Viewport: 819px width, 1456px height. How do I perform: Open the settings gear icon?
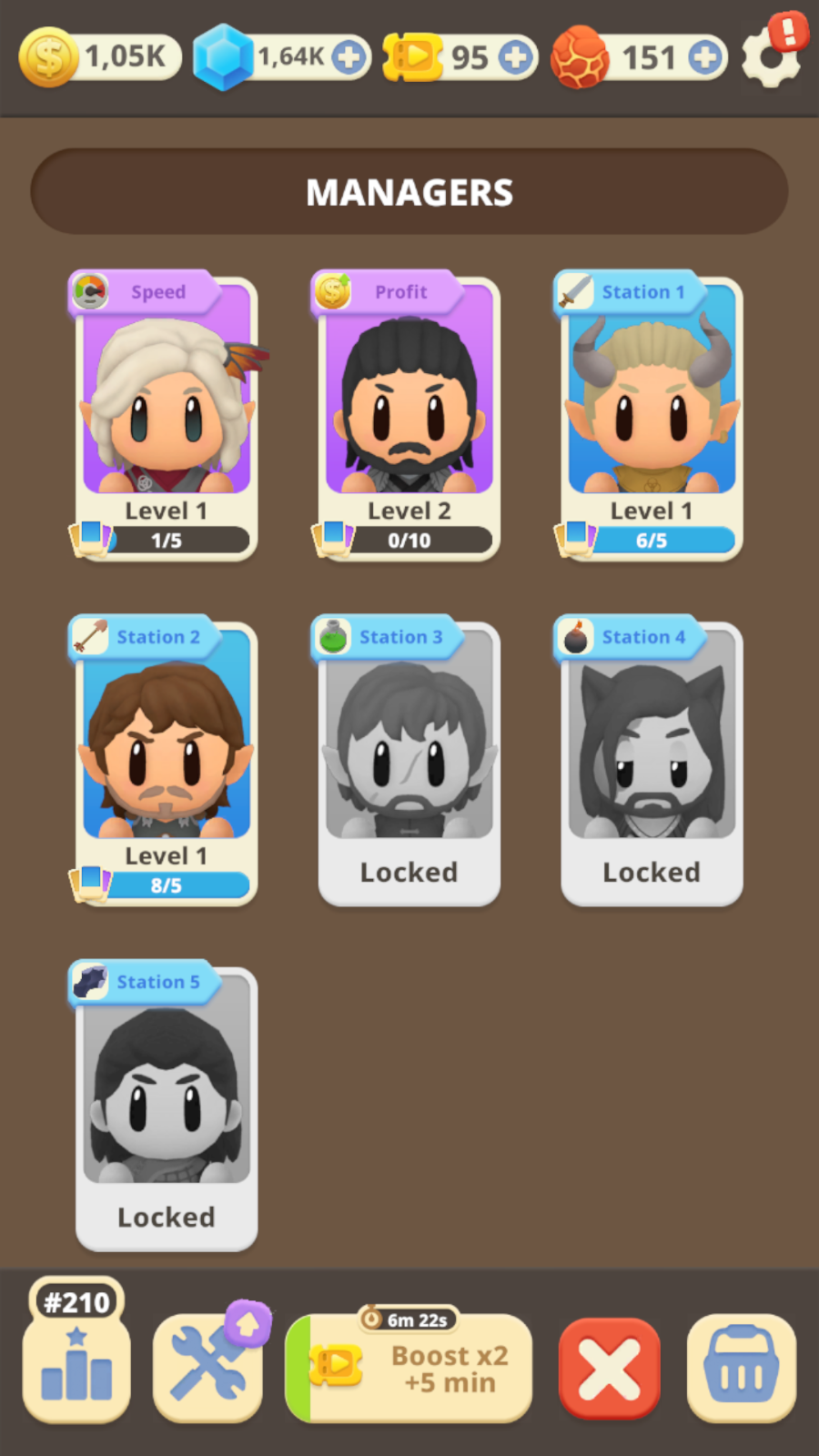point(772,56)
